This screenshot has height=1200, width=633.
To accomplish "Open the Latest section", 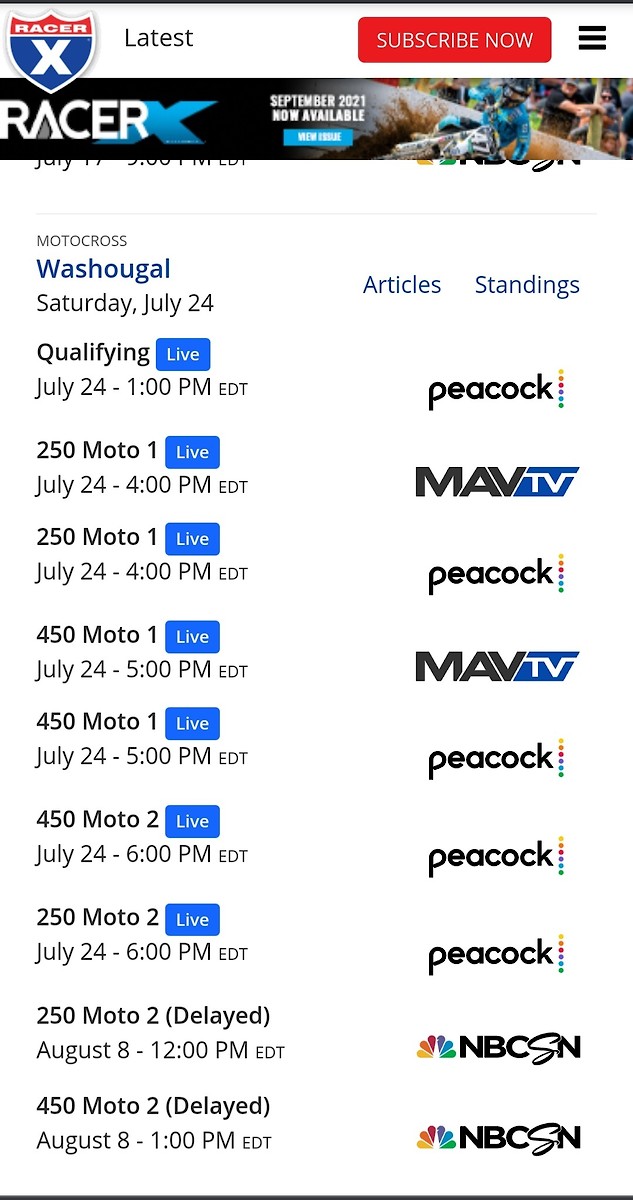I will pyautogui.click(x=158, y=38).
